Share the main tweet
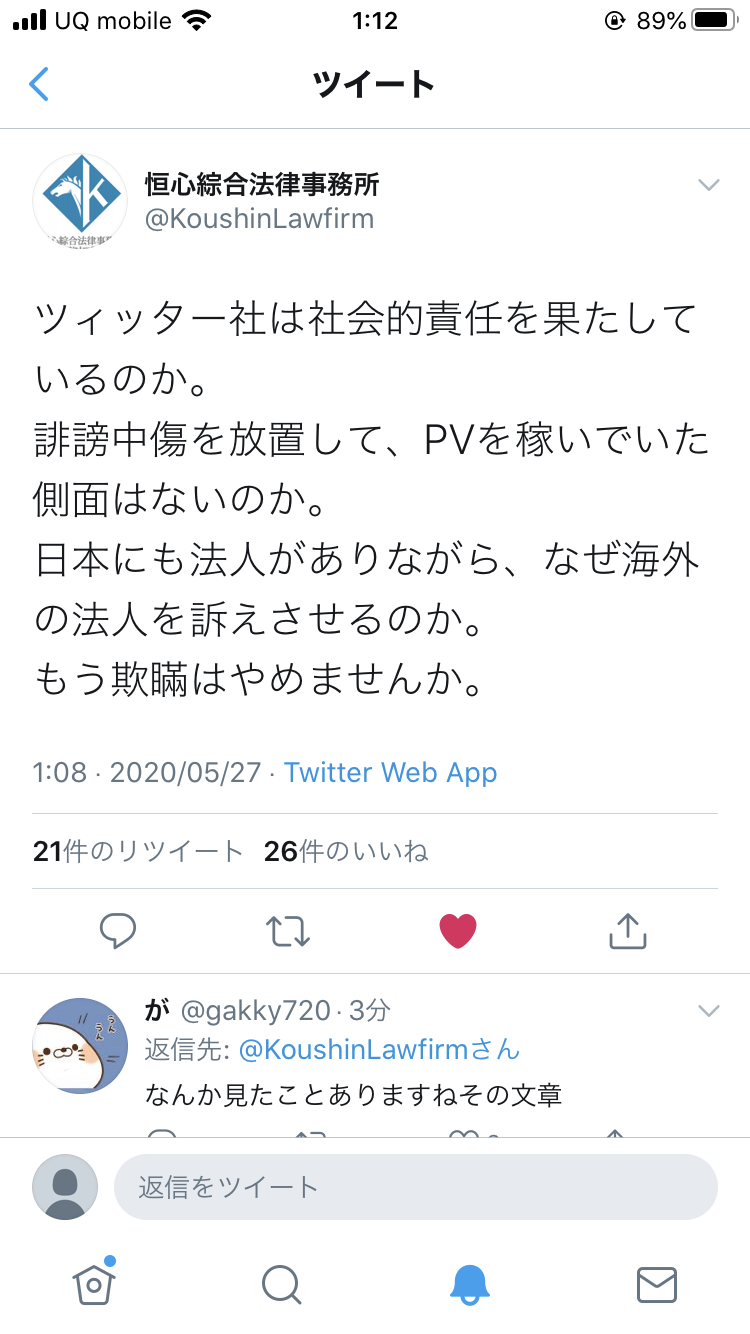The width and height of the screenshot is (750, 1334). tap(628, 931)
